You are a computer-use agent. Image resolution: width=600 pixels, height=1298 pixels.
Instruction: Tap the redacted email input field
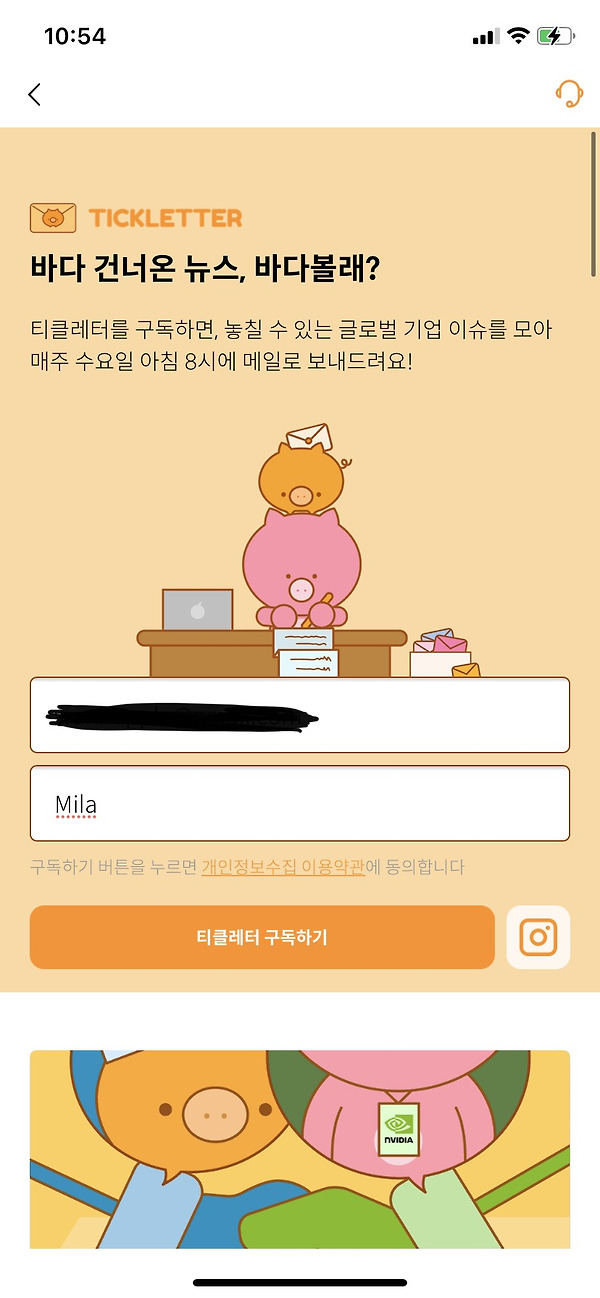click(x=300, y=715)
